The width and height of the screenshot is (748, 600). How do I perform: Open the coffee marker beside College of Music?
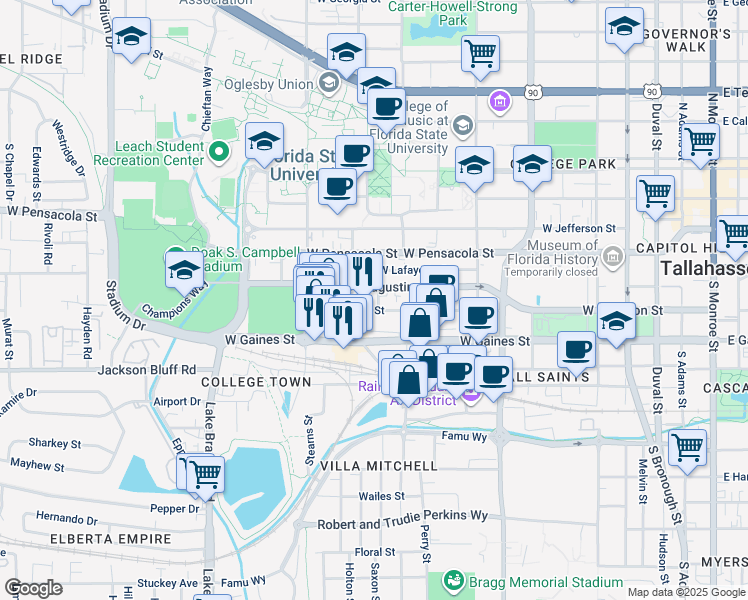[x=385, y=106]
